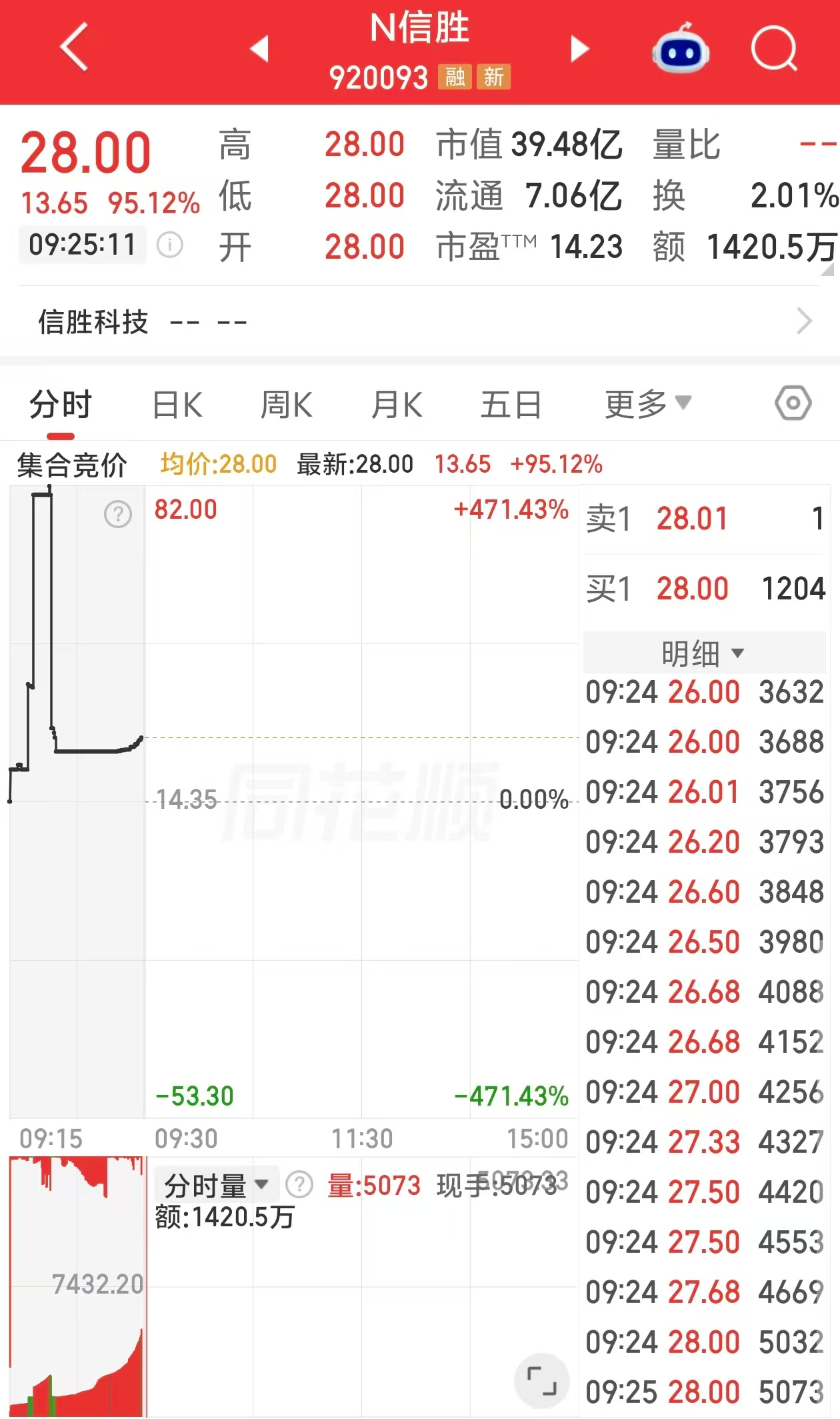840x1419 pixels.
Task: Expand the quote details corner triangle
Action: coord(827,270)
